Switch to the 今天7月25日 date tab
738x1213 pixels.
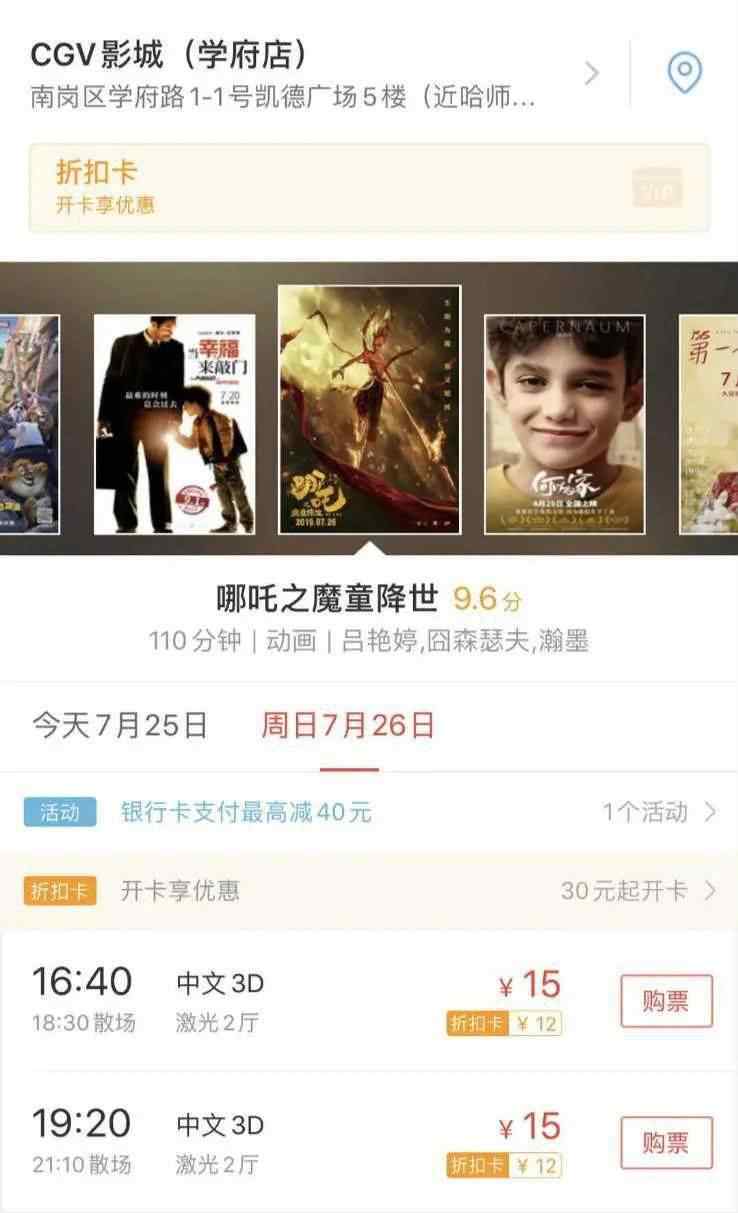(120, 725)
